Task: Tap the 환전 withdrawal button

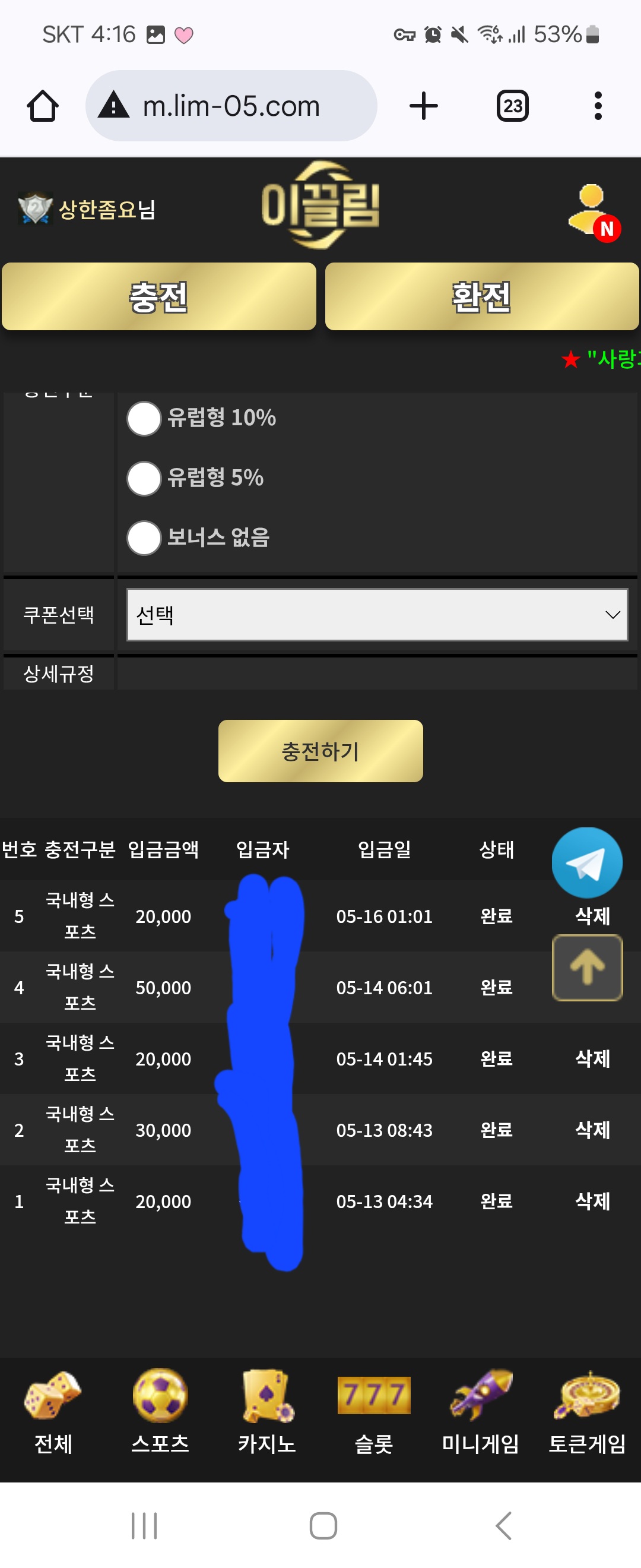Action: coord(482,296)
